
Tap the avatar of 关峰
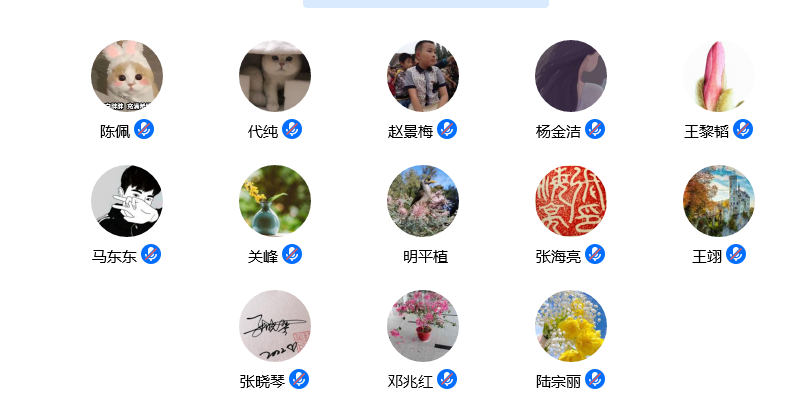[x=275, y=201]
